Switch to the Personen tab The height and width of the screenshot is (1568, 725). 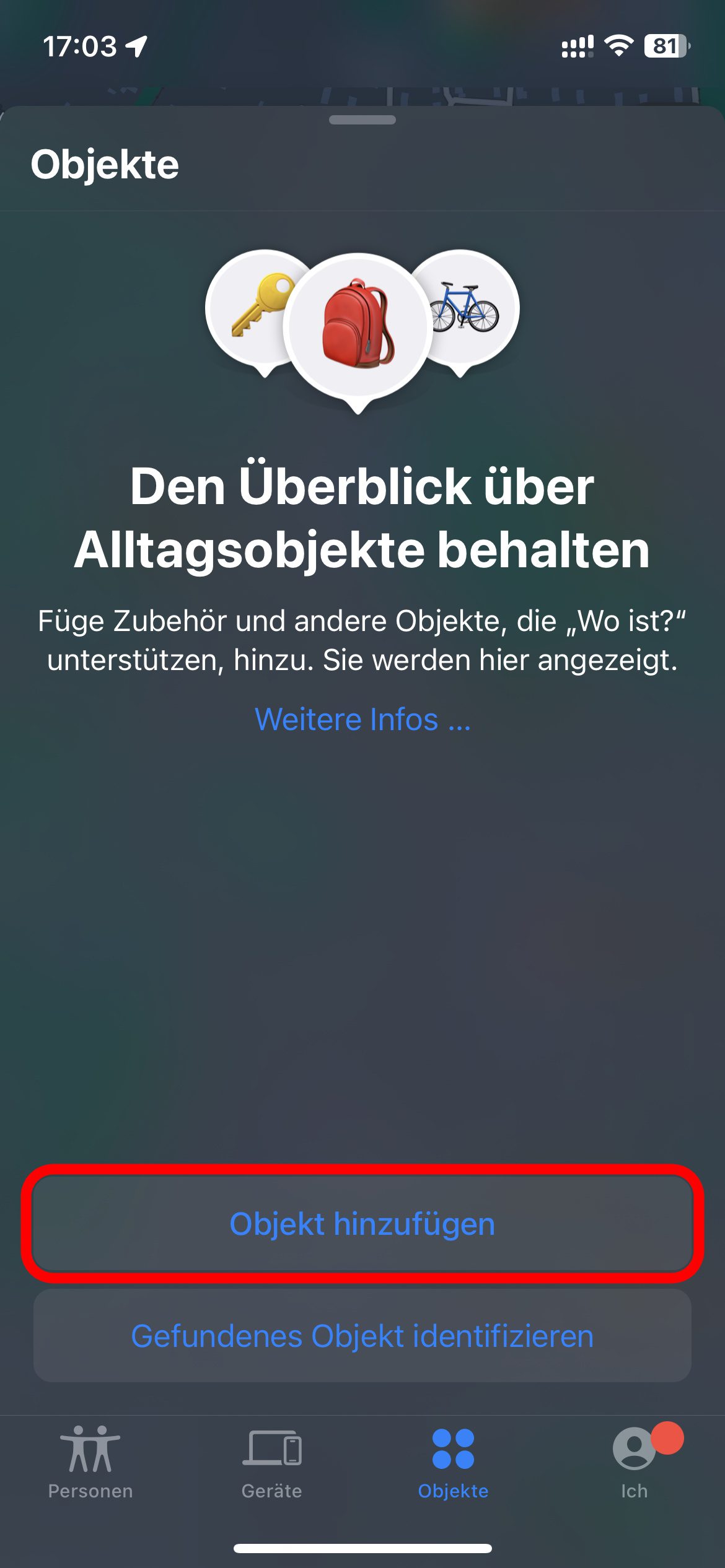tap(90, 1462)
